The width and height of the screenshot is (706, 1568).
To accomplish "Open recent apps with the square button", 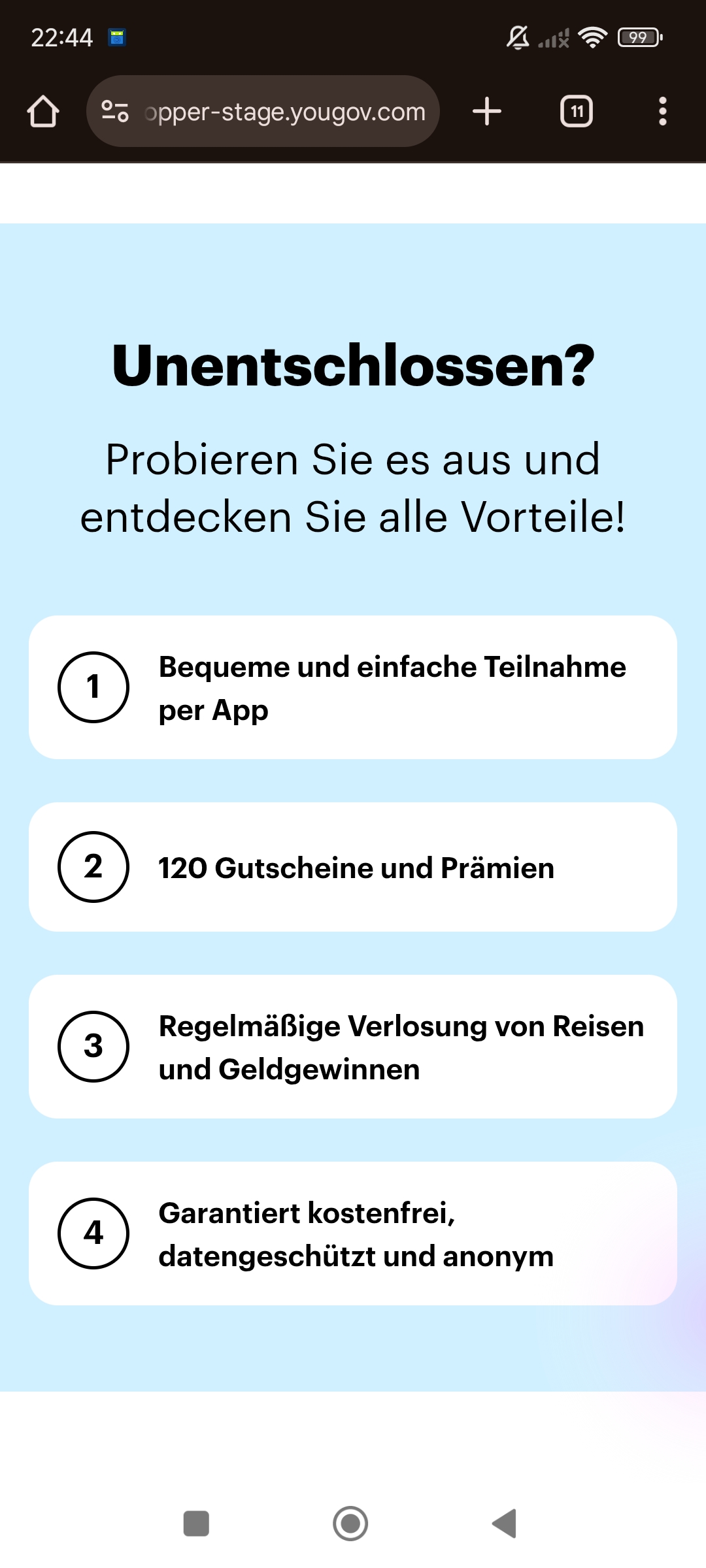I will tap(196, 1524).
